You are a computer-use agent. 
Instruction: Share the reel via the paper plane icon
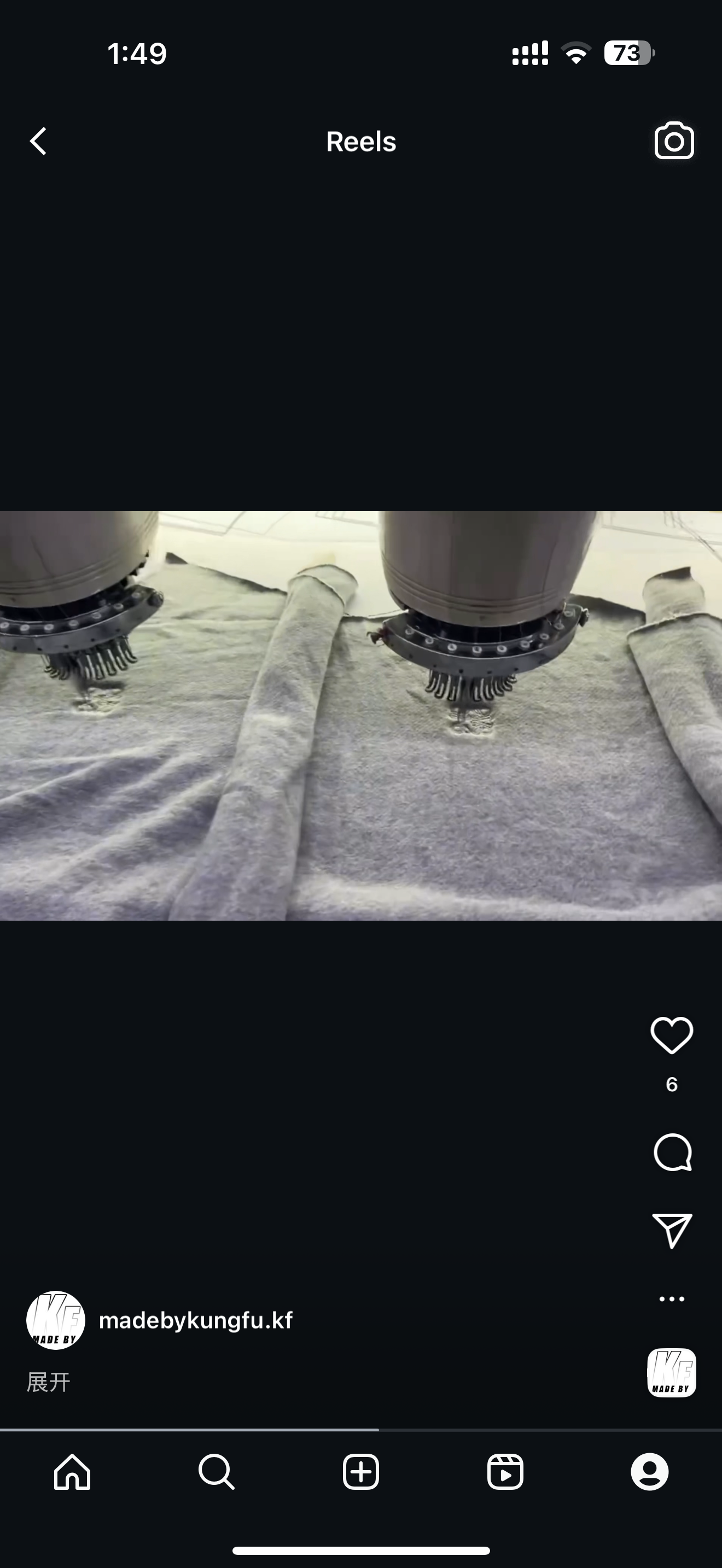[672, 1230]
